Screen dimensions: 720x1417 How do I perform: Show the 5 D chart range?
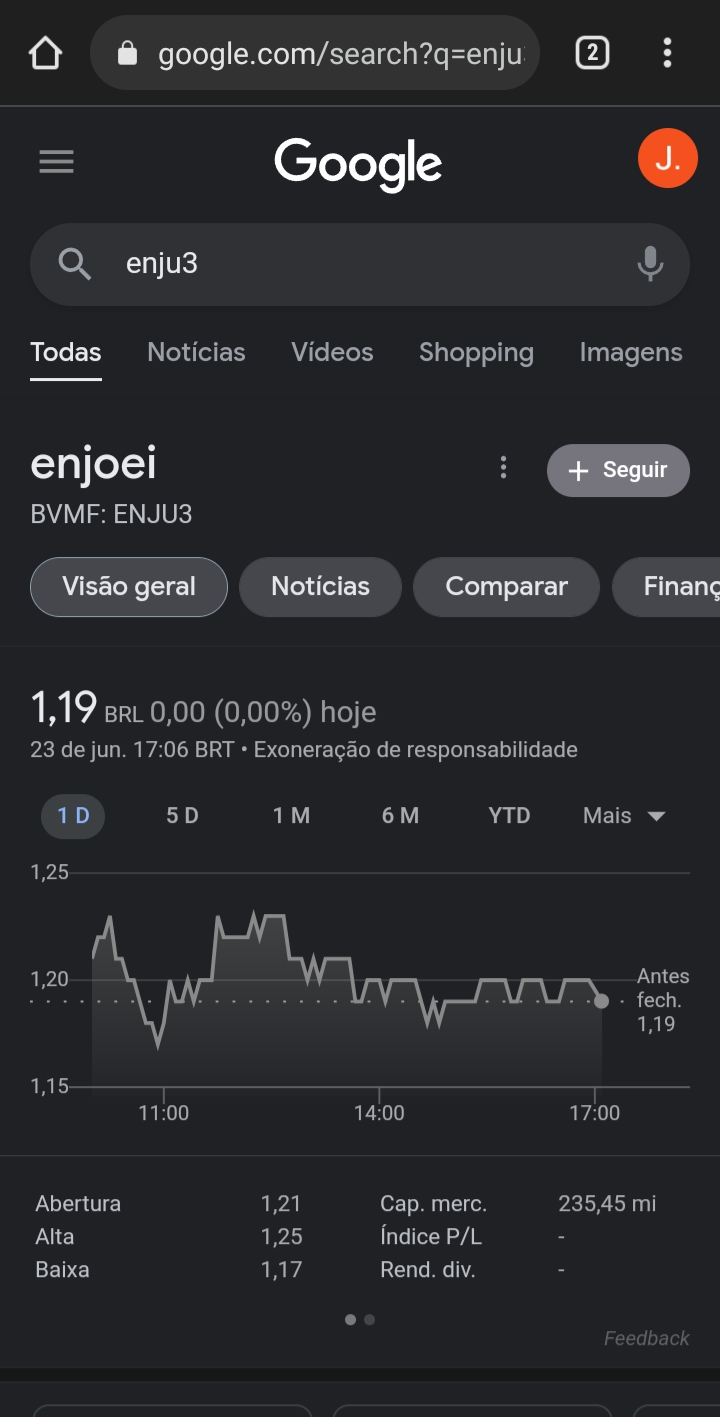182,816
